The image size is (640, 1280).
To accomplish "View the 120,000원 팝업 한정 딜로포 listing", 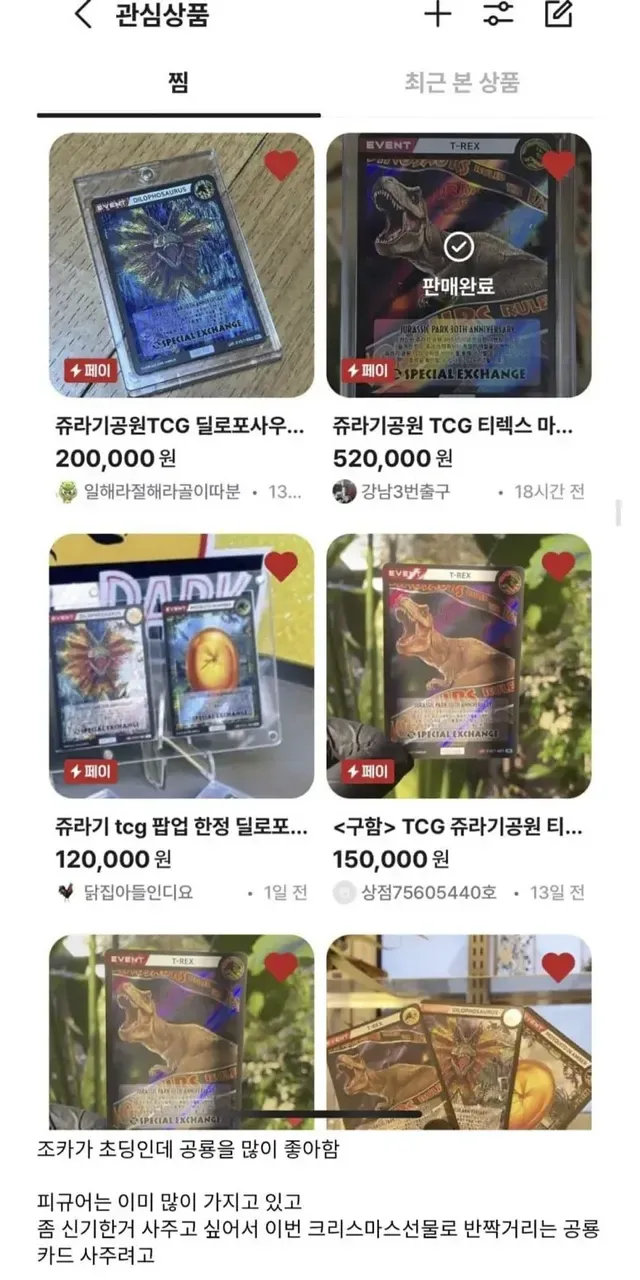I will tap(181, 666).
